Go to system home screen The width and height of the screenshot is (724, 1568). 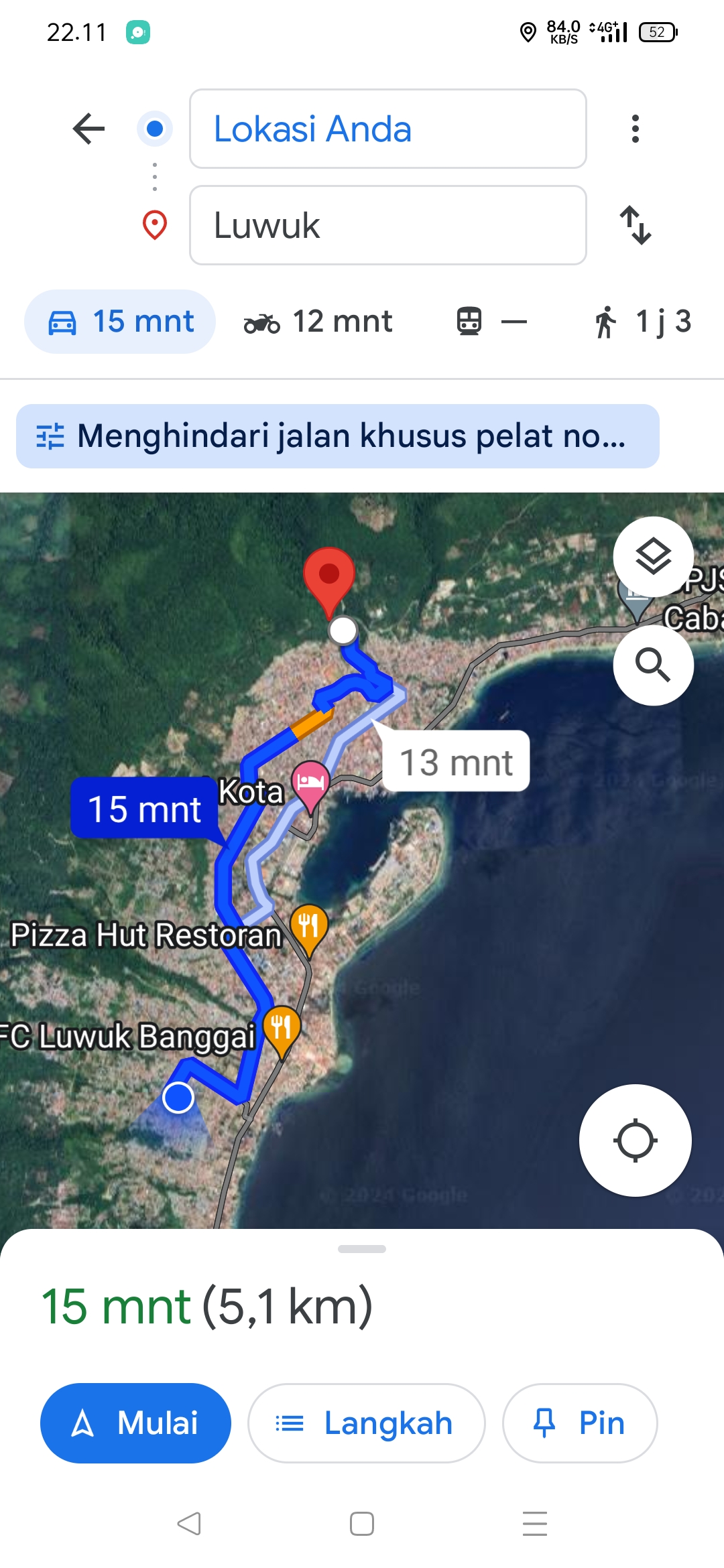[x=362, y=1524]
